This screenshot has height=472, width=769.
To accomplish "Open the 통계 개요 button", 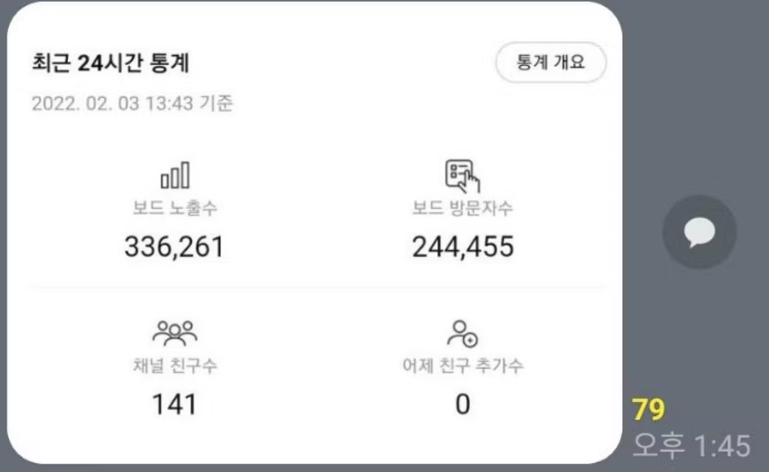I will (x=551, y=62).
